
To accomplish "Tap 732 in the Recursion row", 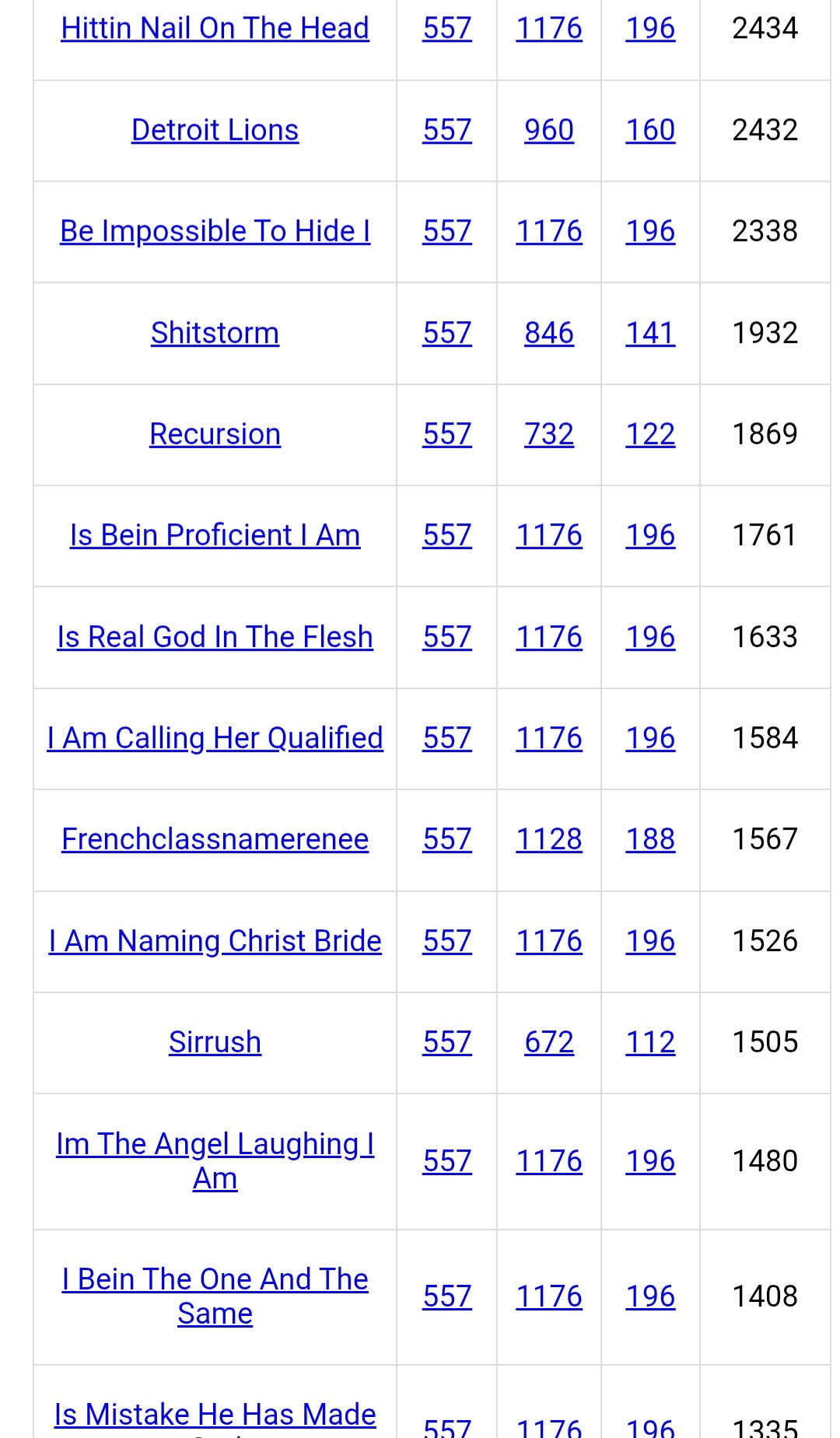I will (549, 434).
